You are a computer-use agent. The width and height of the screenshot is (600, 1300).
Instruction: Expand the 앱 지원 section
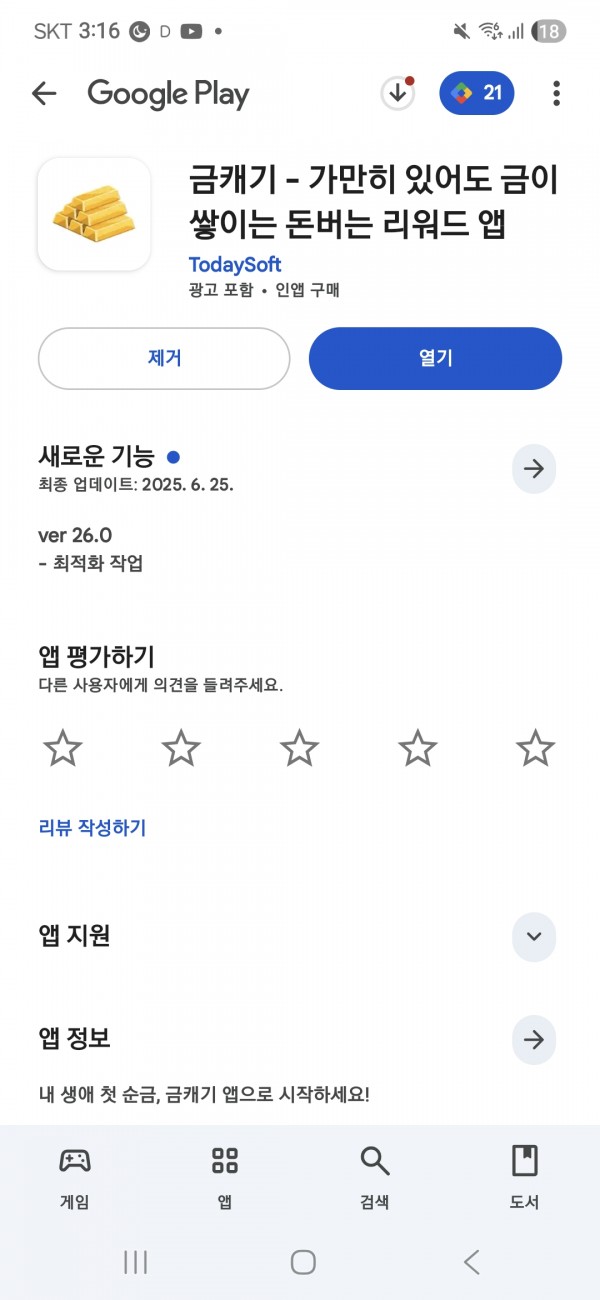534,937
